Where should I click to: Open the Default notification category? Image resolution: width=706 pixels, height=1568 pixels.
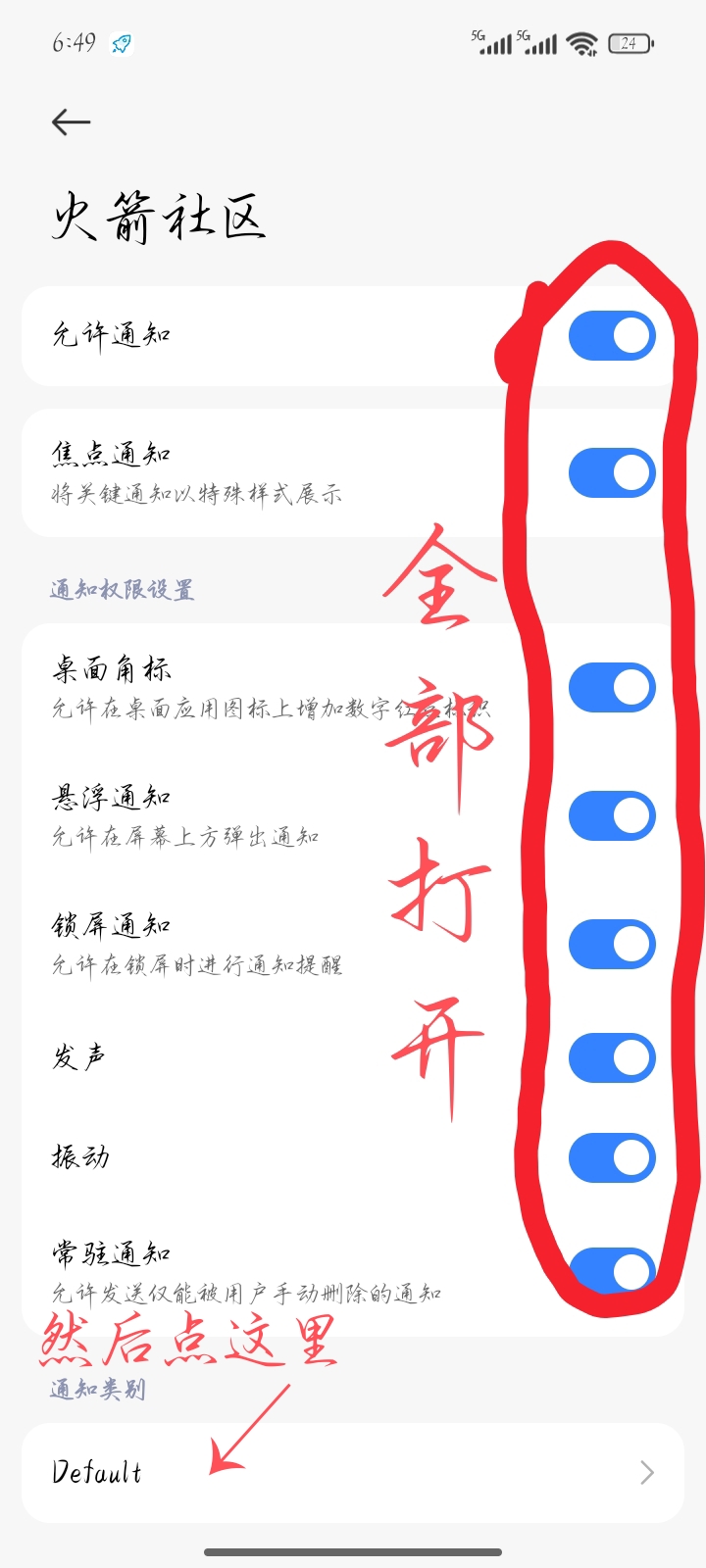coord(353,1472)
